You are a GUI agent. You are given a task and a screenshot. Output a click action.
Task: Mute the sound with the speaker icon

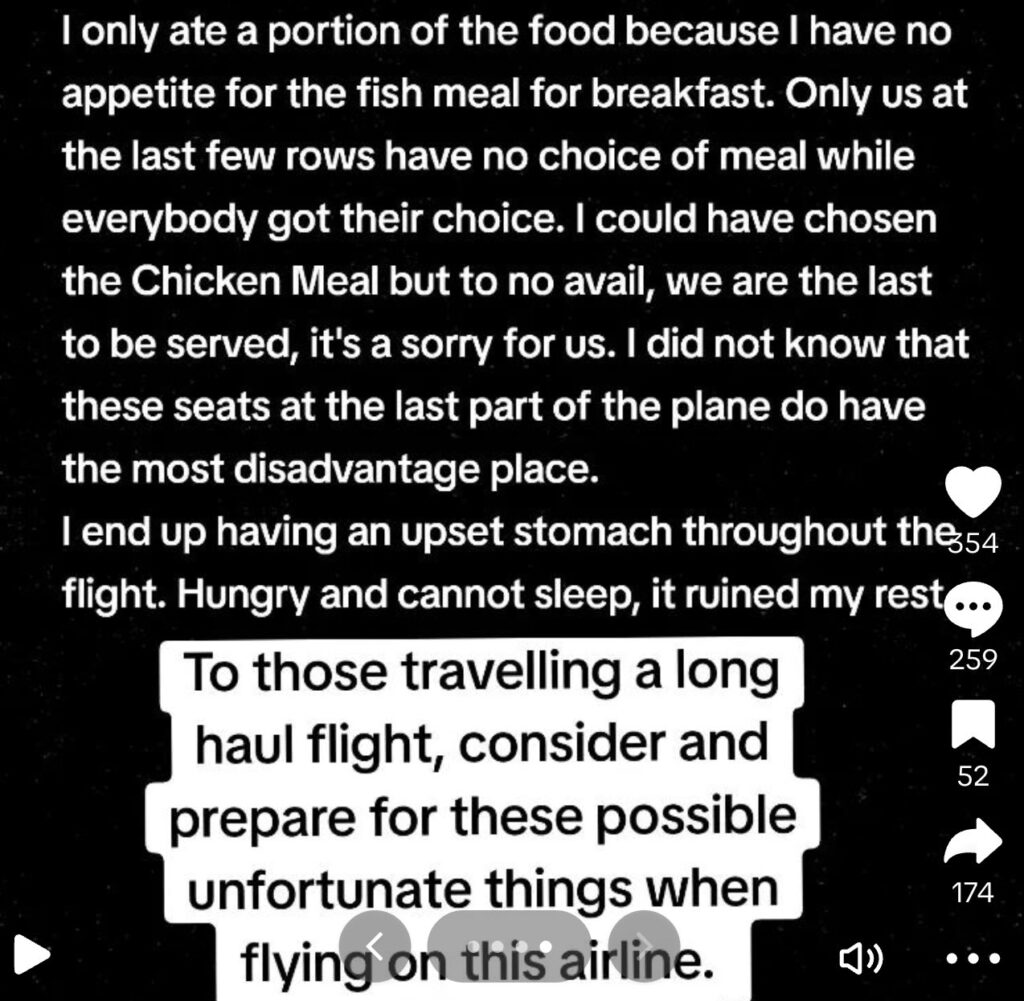tap(861, 959)
